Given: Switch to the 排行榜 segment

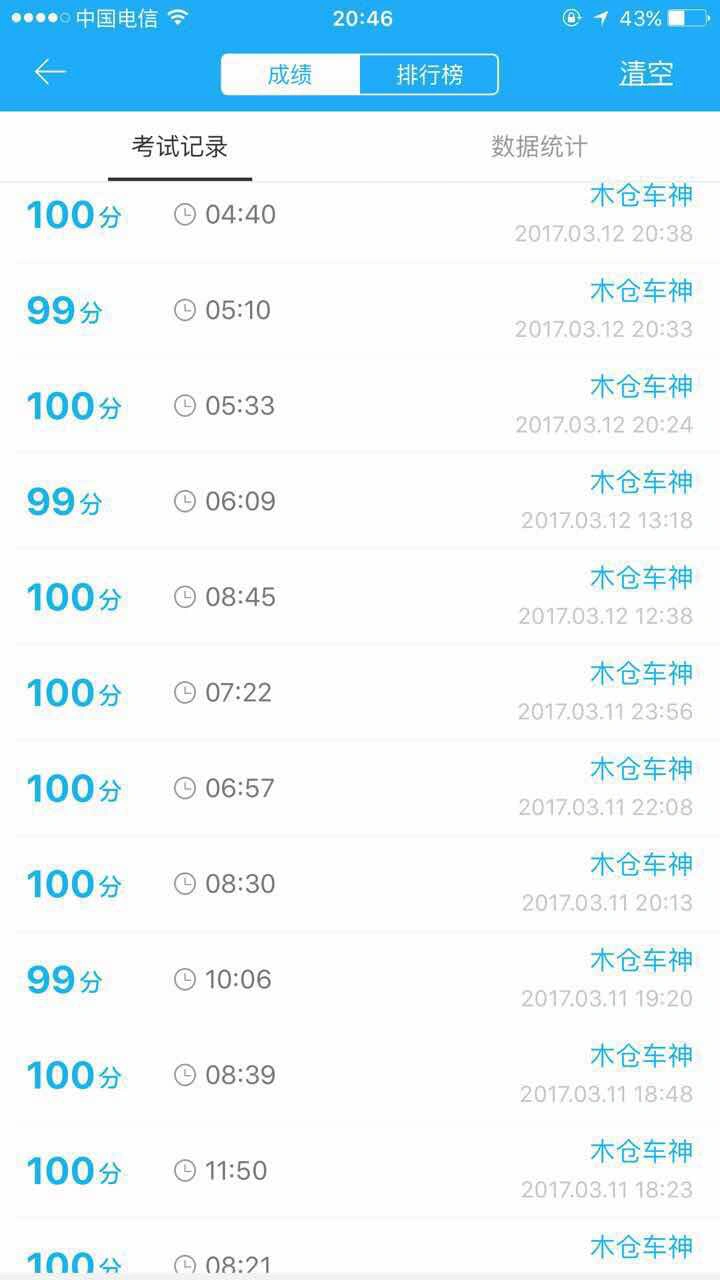Looking at the screenshot, I should point(429,75).
